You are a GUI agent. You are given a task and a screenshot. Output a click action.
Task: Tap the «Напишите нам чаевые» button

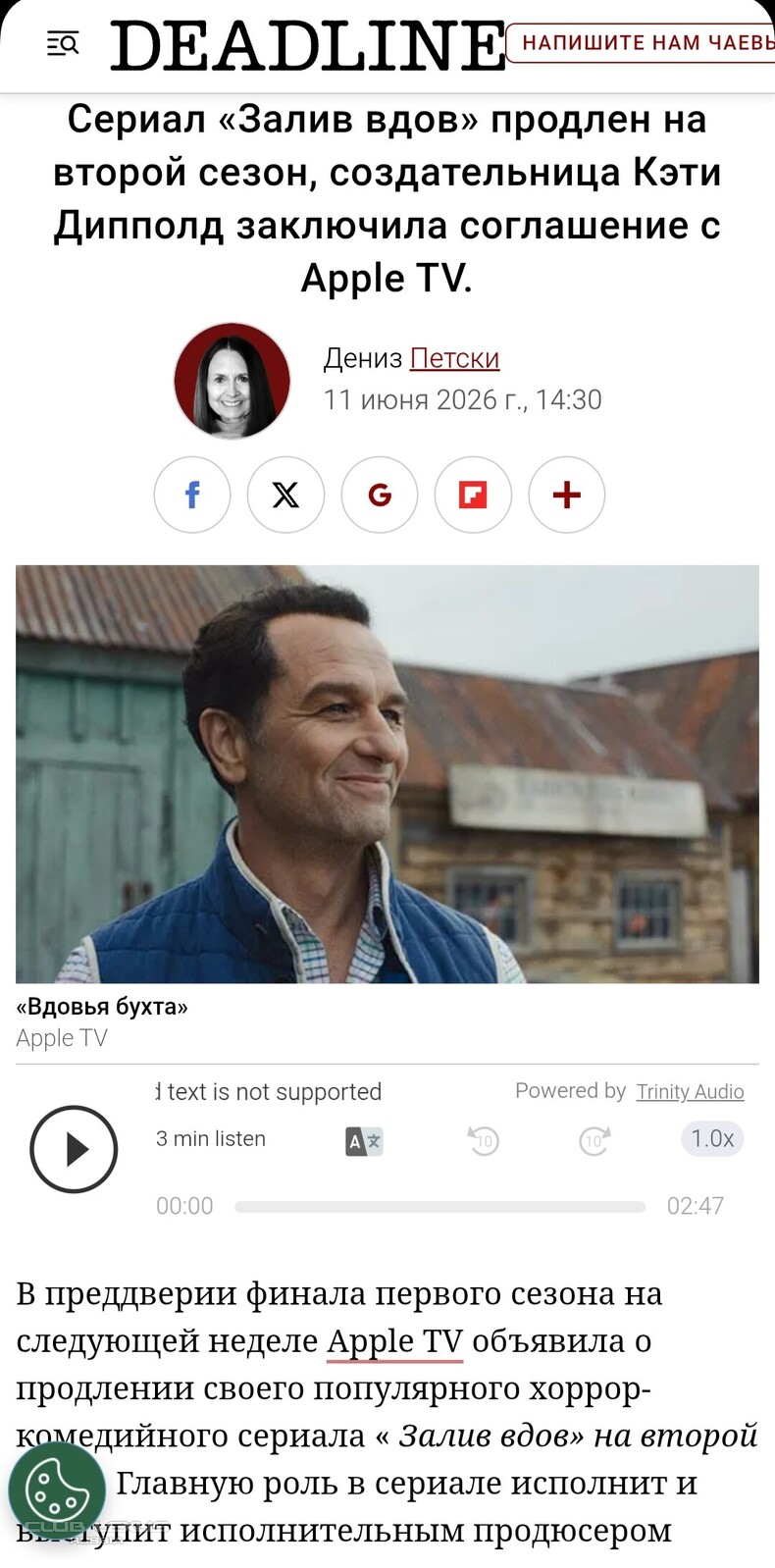642,43
